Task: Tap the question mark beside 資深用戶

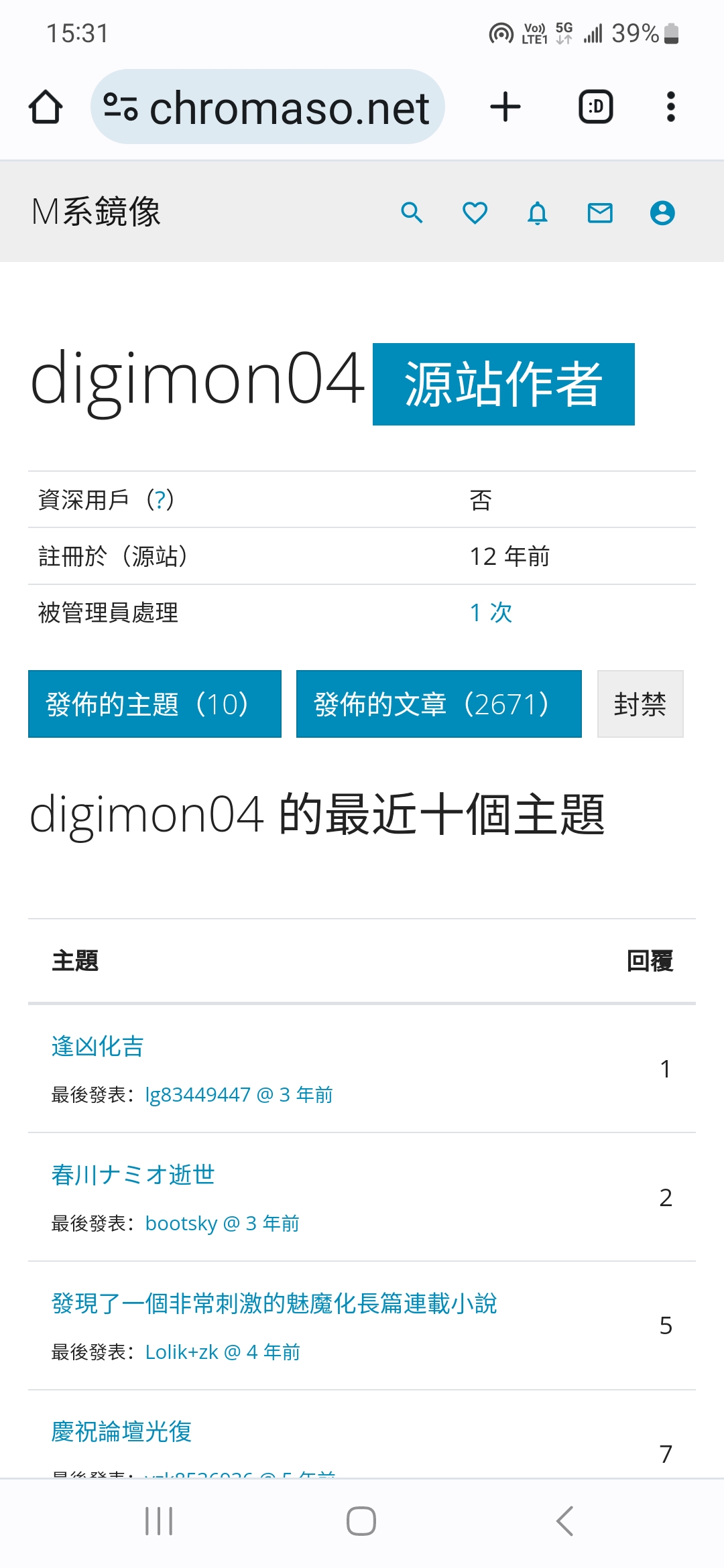Action: [x=160, y=499]
